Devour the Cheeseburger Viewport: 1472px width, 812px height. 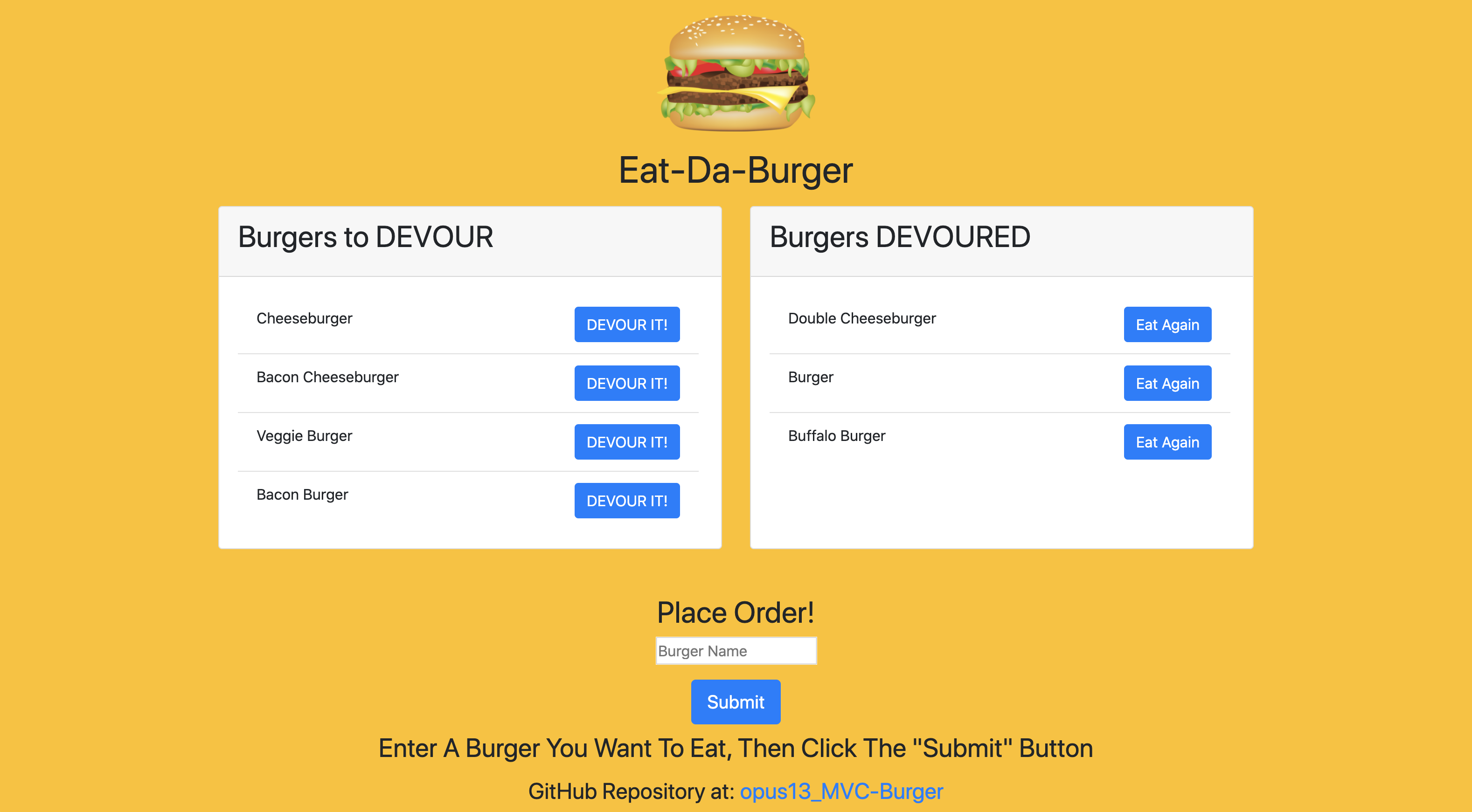click(627, 324)
